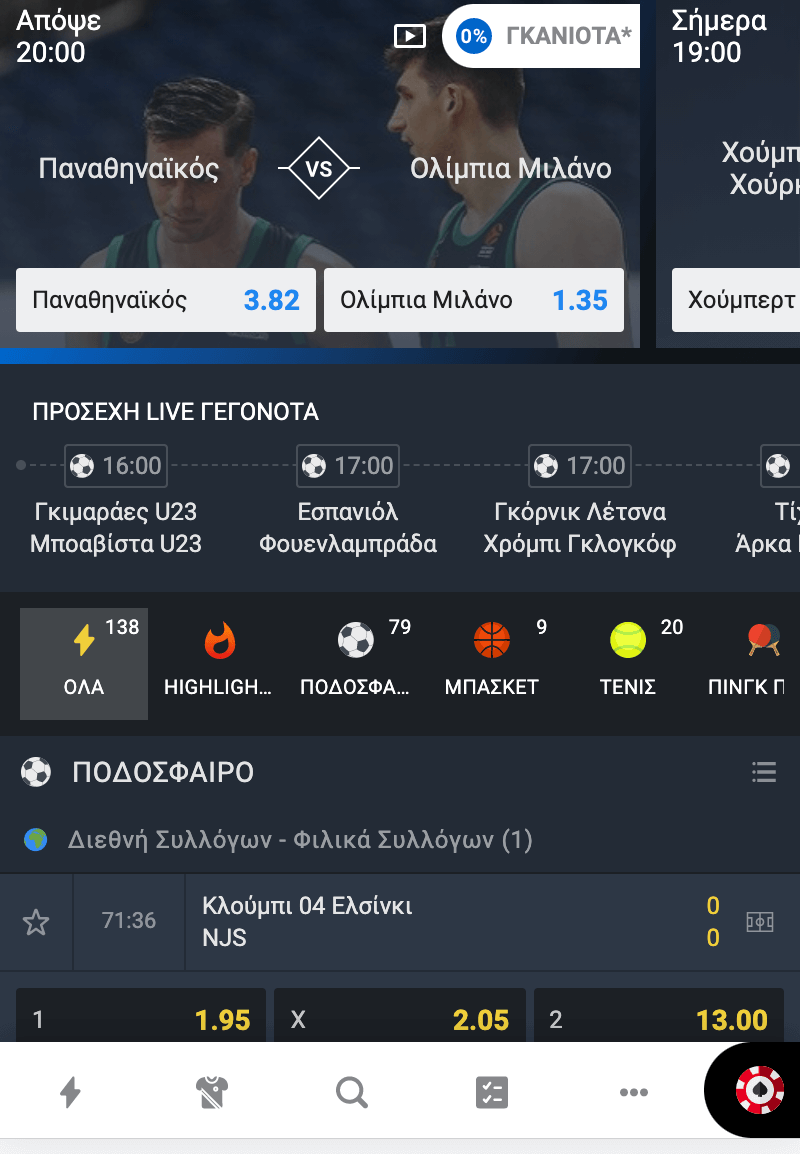Bet on draw X at 2.05

400,1018
